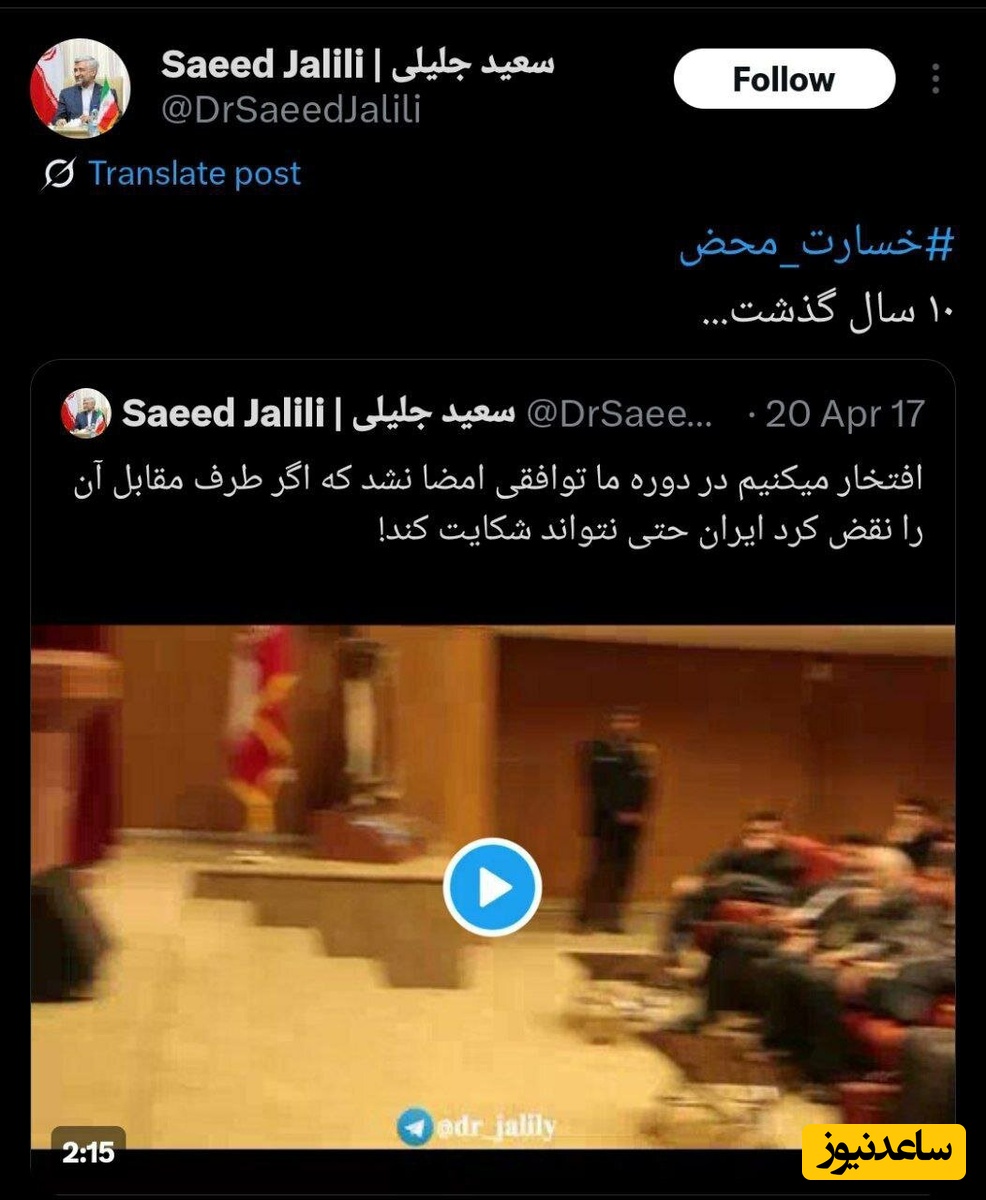The height and width of the screenshot is (1200, 986).
Task: Play the quoted post's video
Action: pos(492,887)
